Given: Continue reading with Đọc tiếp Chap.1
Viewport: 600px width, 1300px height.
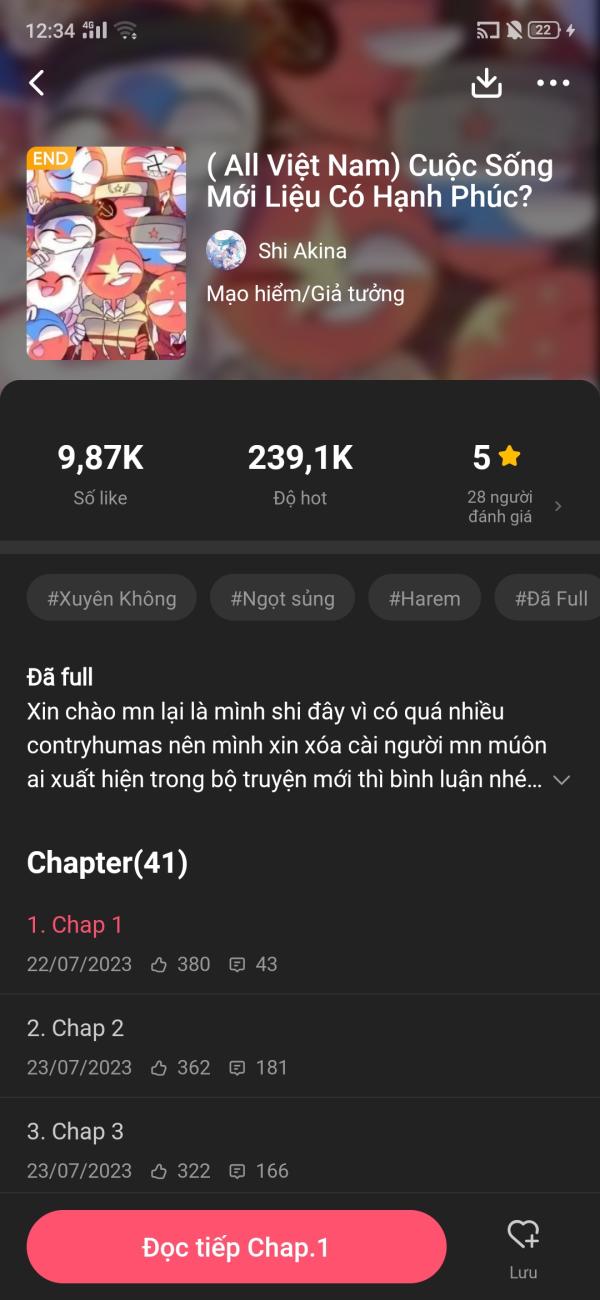Looking at the screenshot, I should coord(236,1247).
